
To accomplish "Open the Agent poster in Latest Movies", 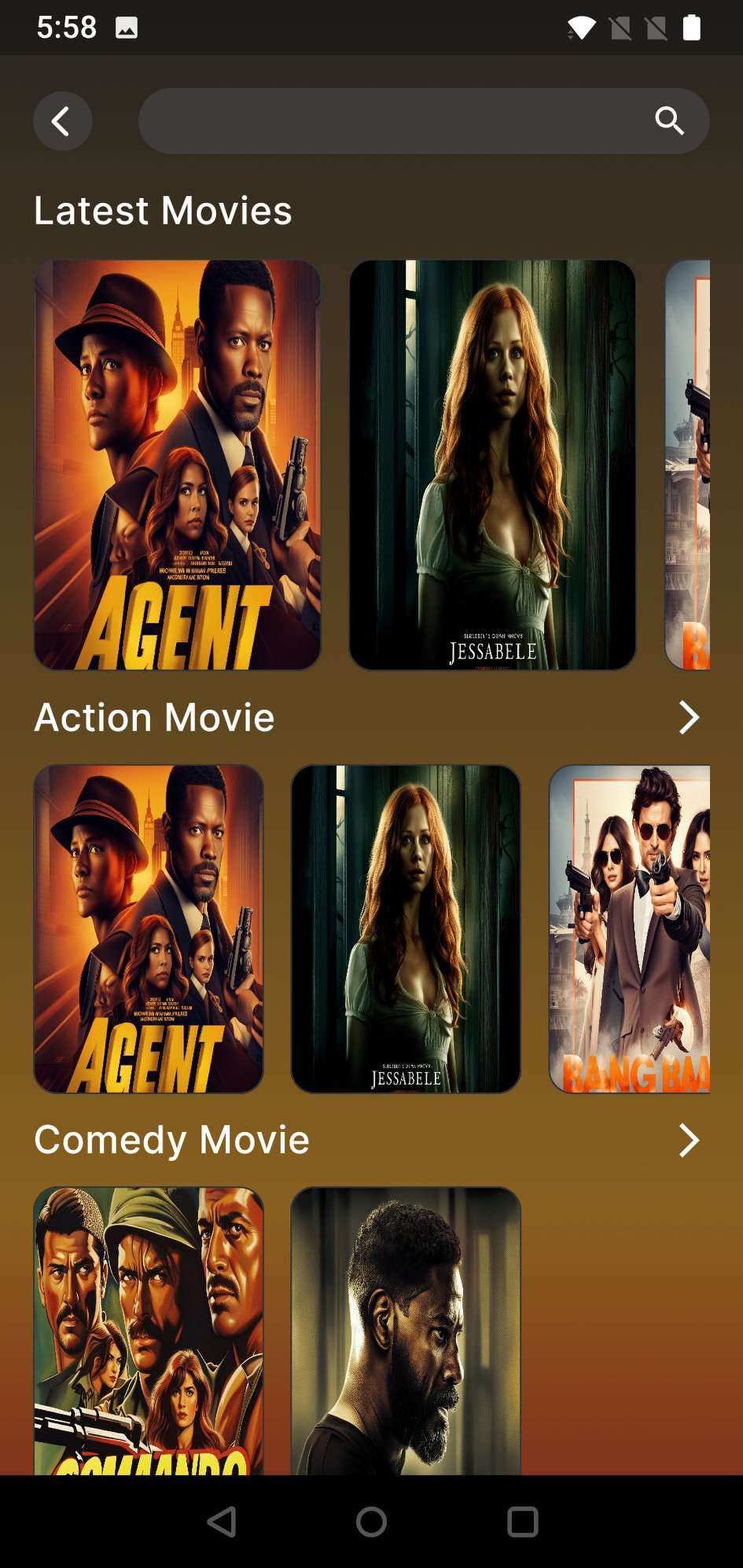I will [x=178, y=465].
